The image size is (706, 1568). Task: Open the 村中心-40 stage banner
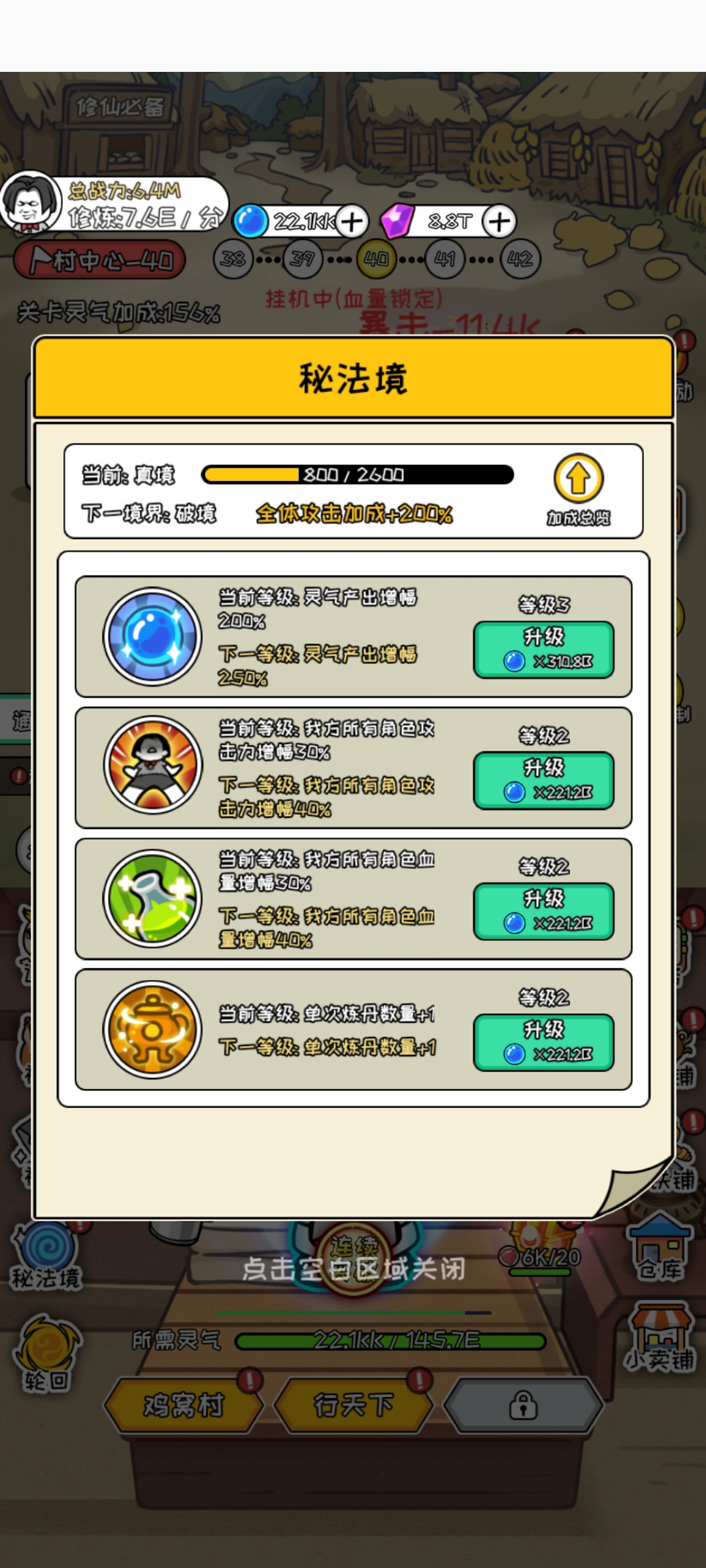pyautogui.click(x=100, y=261)
